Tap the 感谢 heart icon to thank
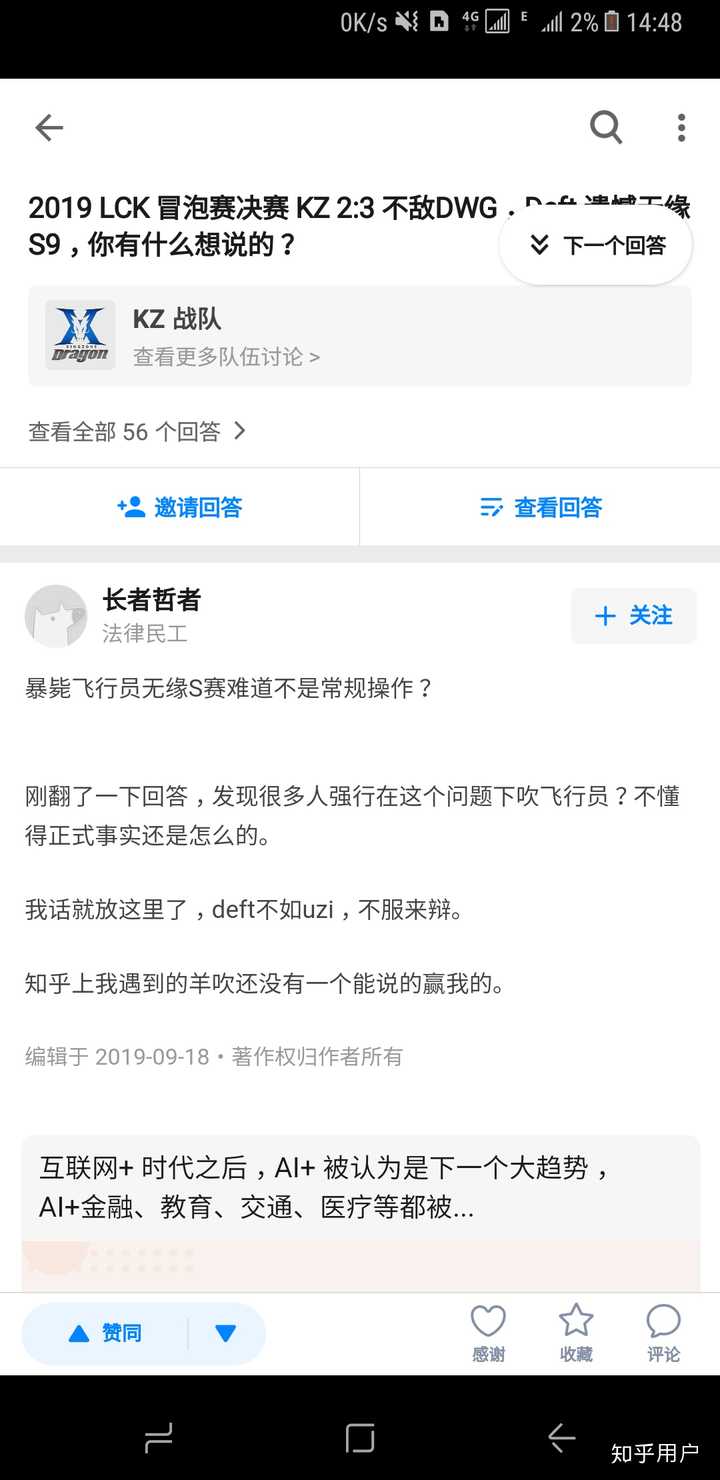This screenshot has width=720, height=1480. [x=487, y=1322]
